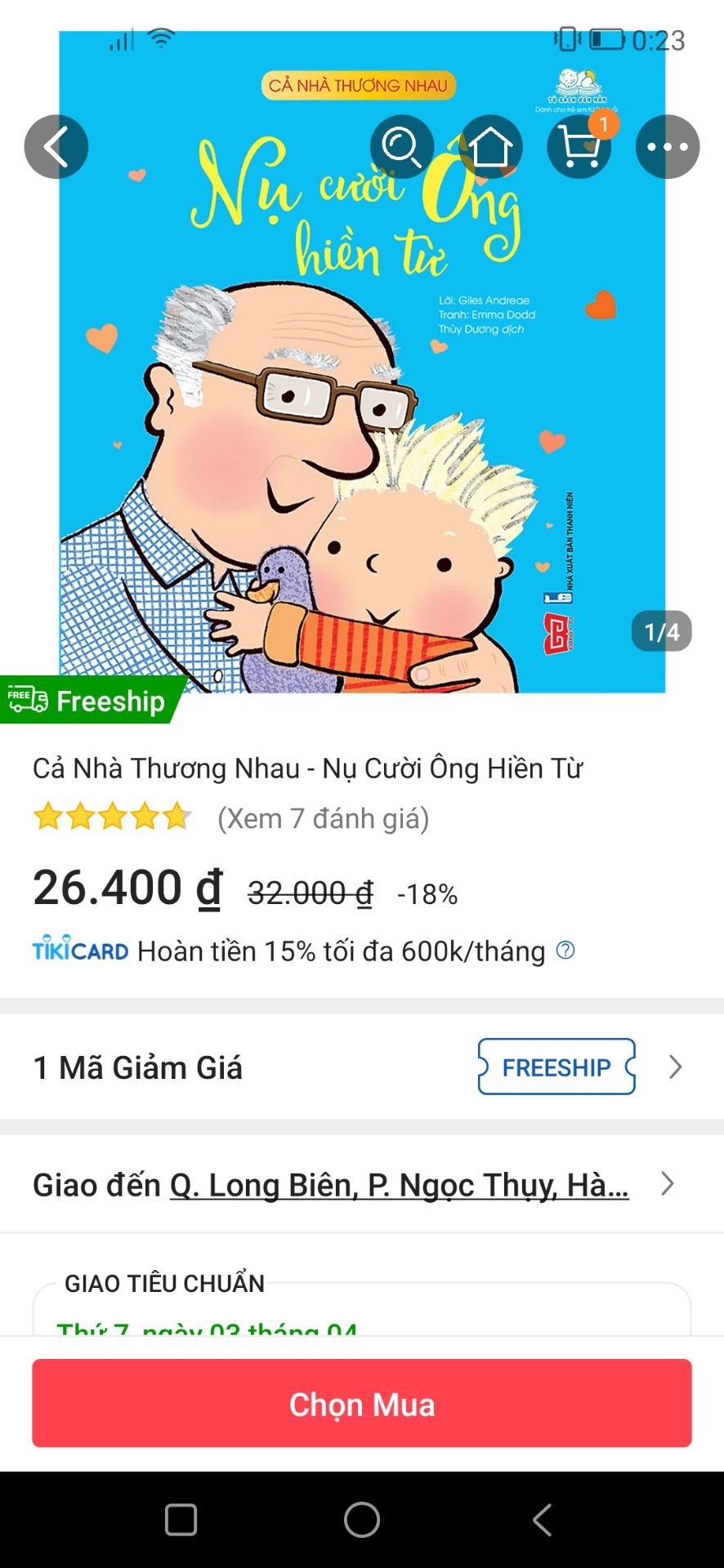Open delivery address 'Q. Long Biên, P. Ngọc Thụy'
Image resolution: width=724 pixels, height=1568 pixels.
pos(397,1185)
